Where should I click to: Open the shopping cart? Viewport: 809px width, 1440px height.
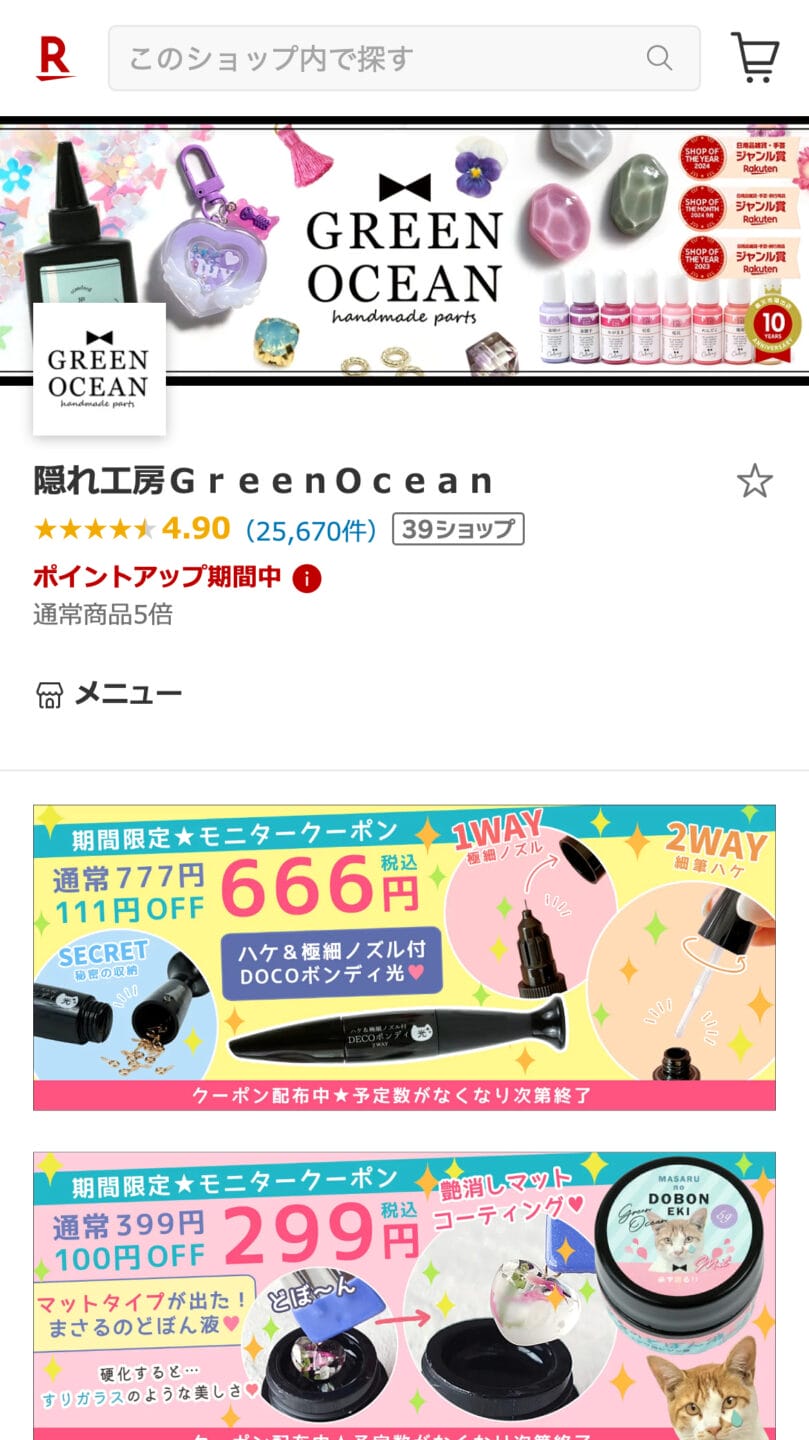(754, 58)
